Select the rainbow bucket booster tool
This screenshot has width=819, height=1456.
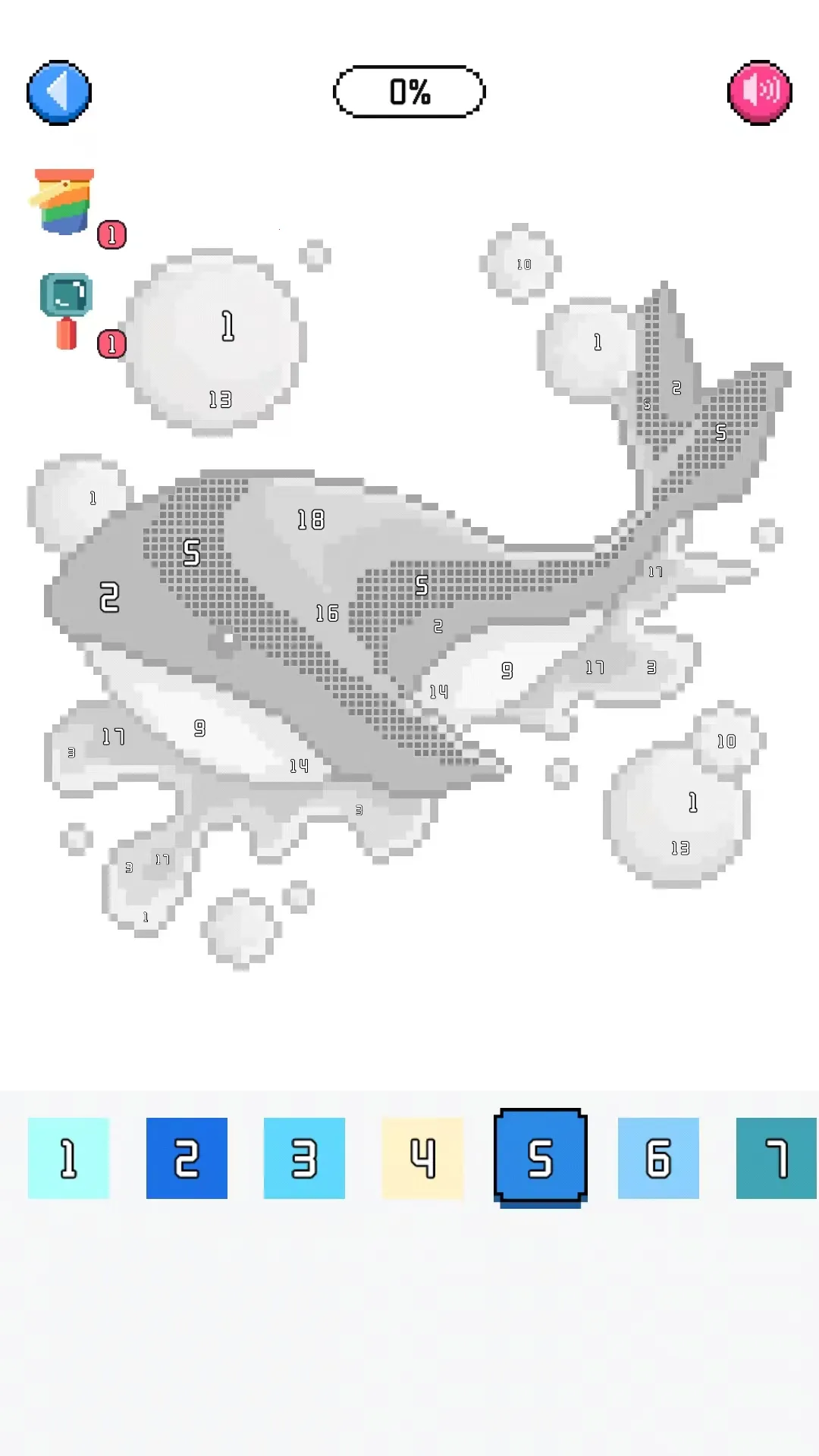(x=64, y=201)
